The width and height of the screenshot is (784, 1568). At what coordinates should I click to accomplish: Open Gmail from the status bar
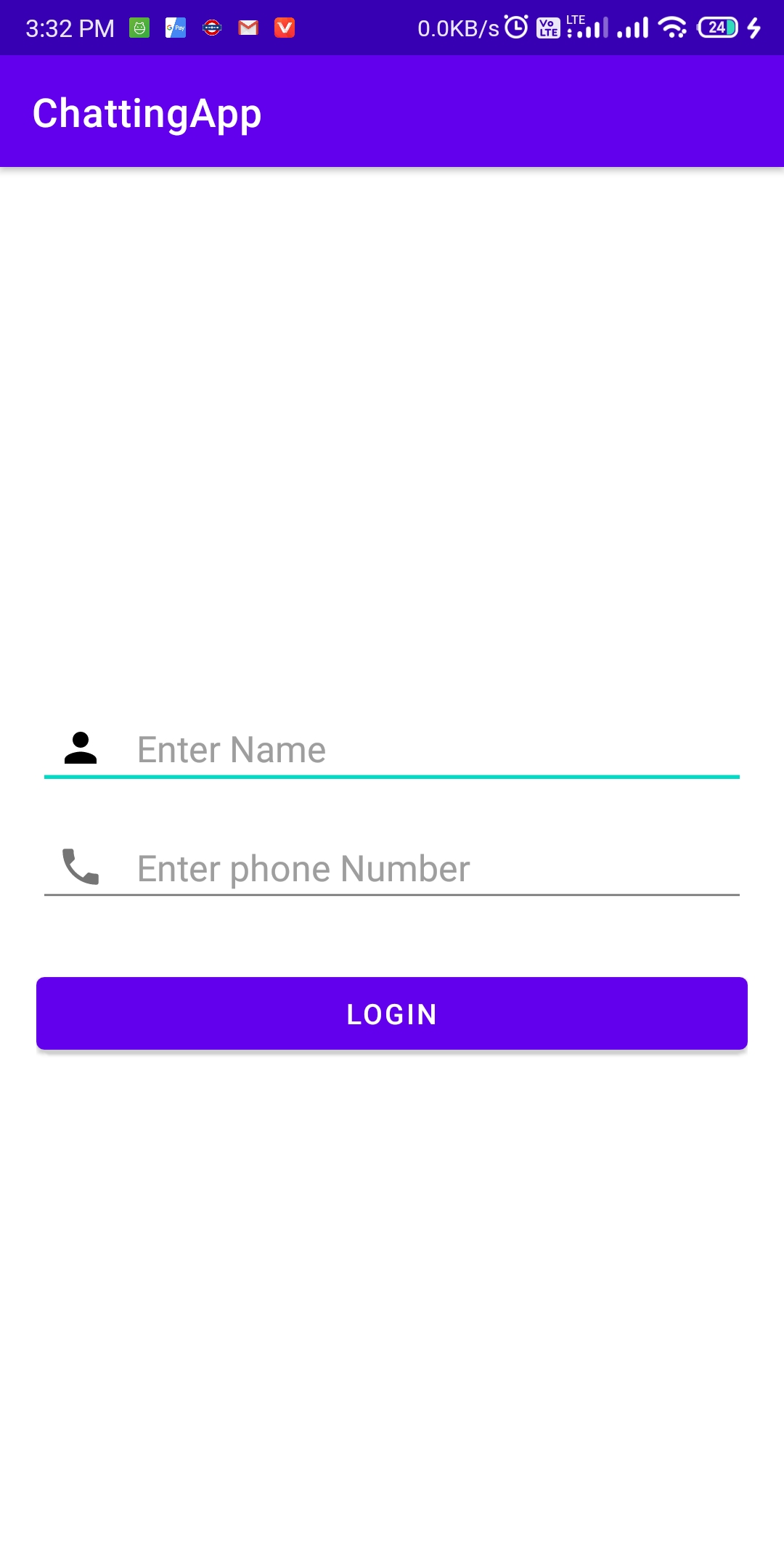point(248,28)
